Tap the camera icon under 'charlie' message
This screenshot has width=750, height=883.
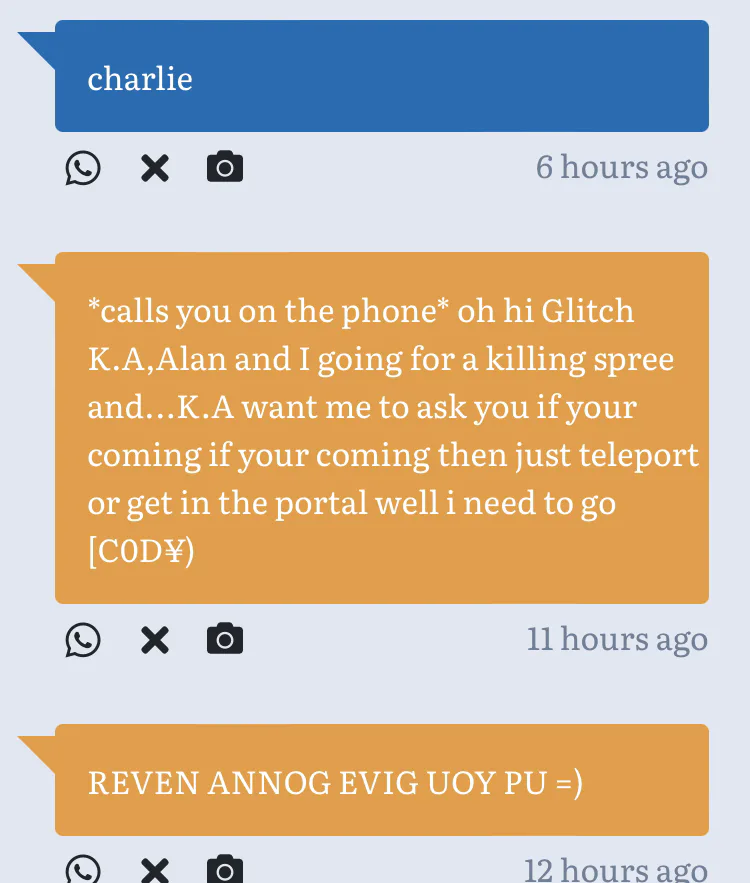[x=225, y=167]
